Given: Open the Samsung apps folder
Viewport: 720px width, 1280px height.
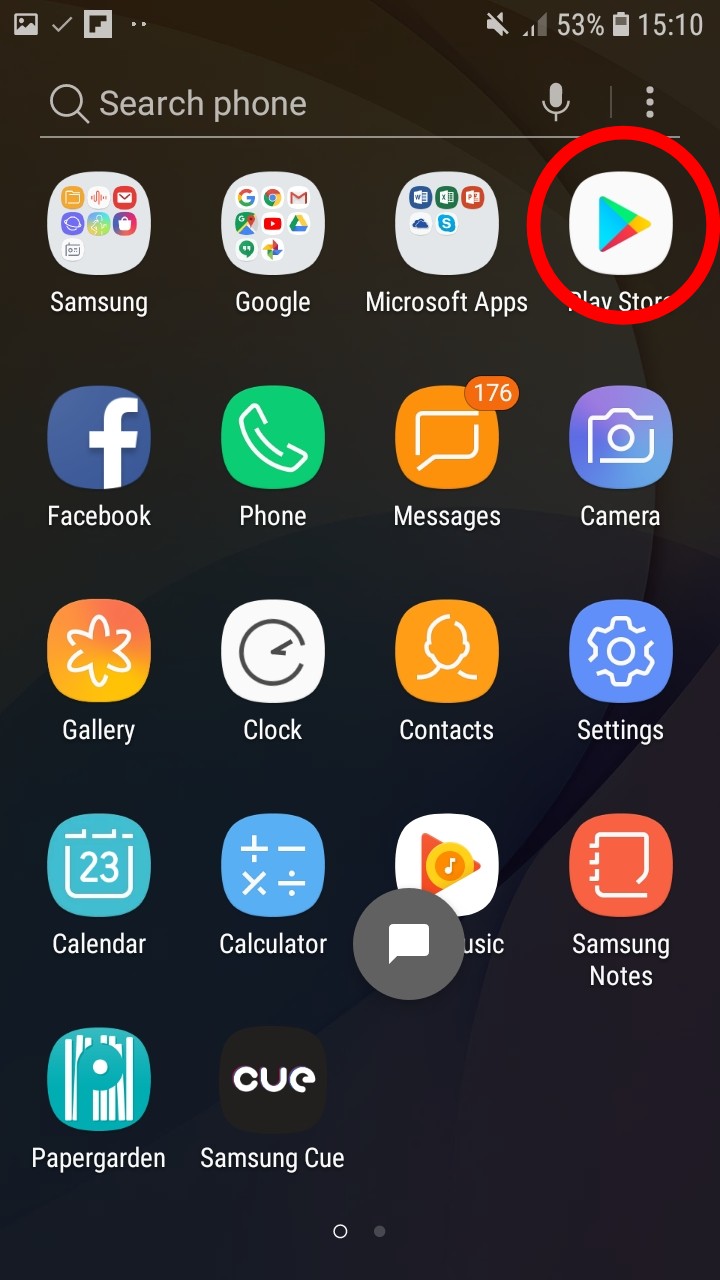Looking at the screenshot, I should coord(99,224).
